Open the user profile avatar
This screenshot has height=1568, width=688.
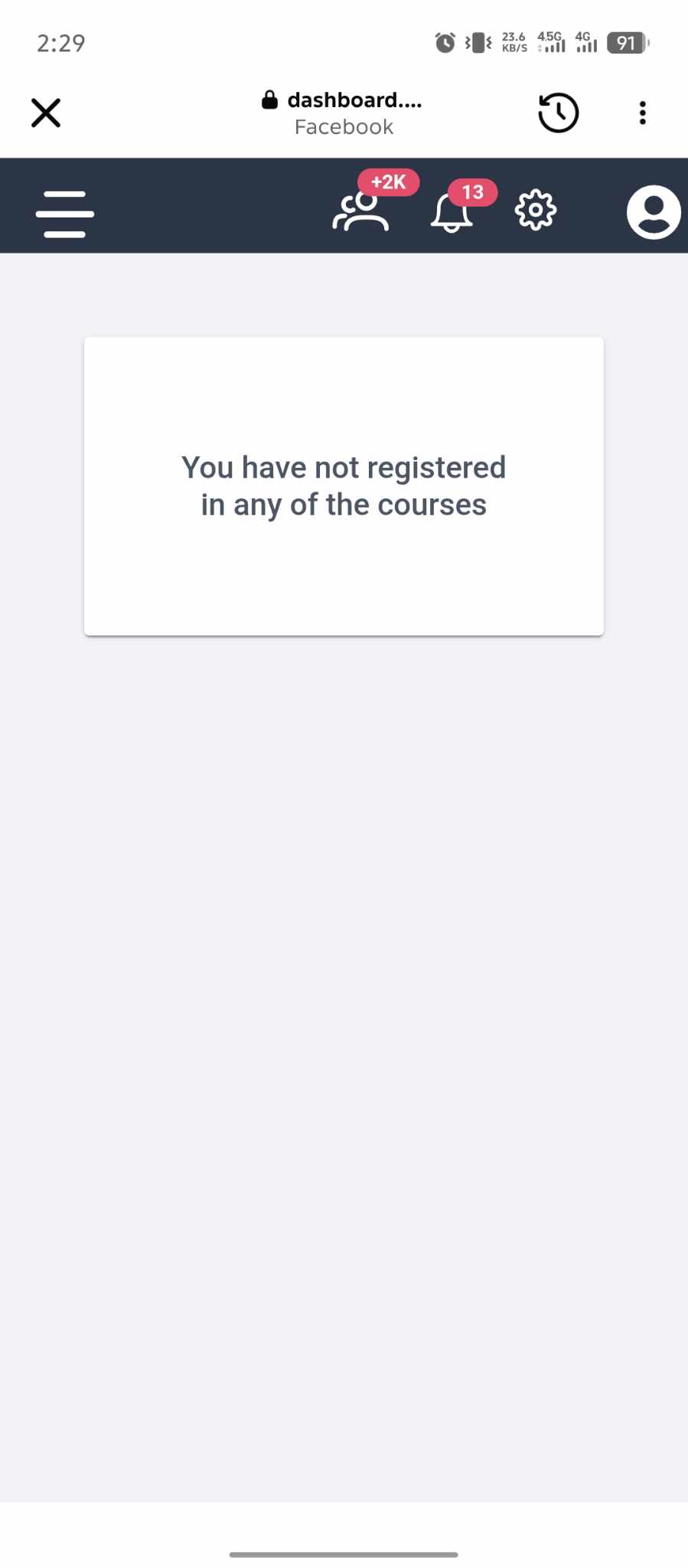point(653,212)
